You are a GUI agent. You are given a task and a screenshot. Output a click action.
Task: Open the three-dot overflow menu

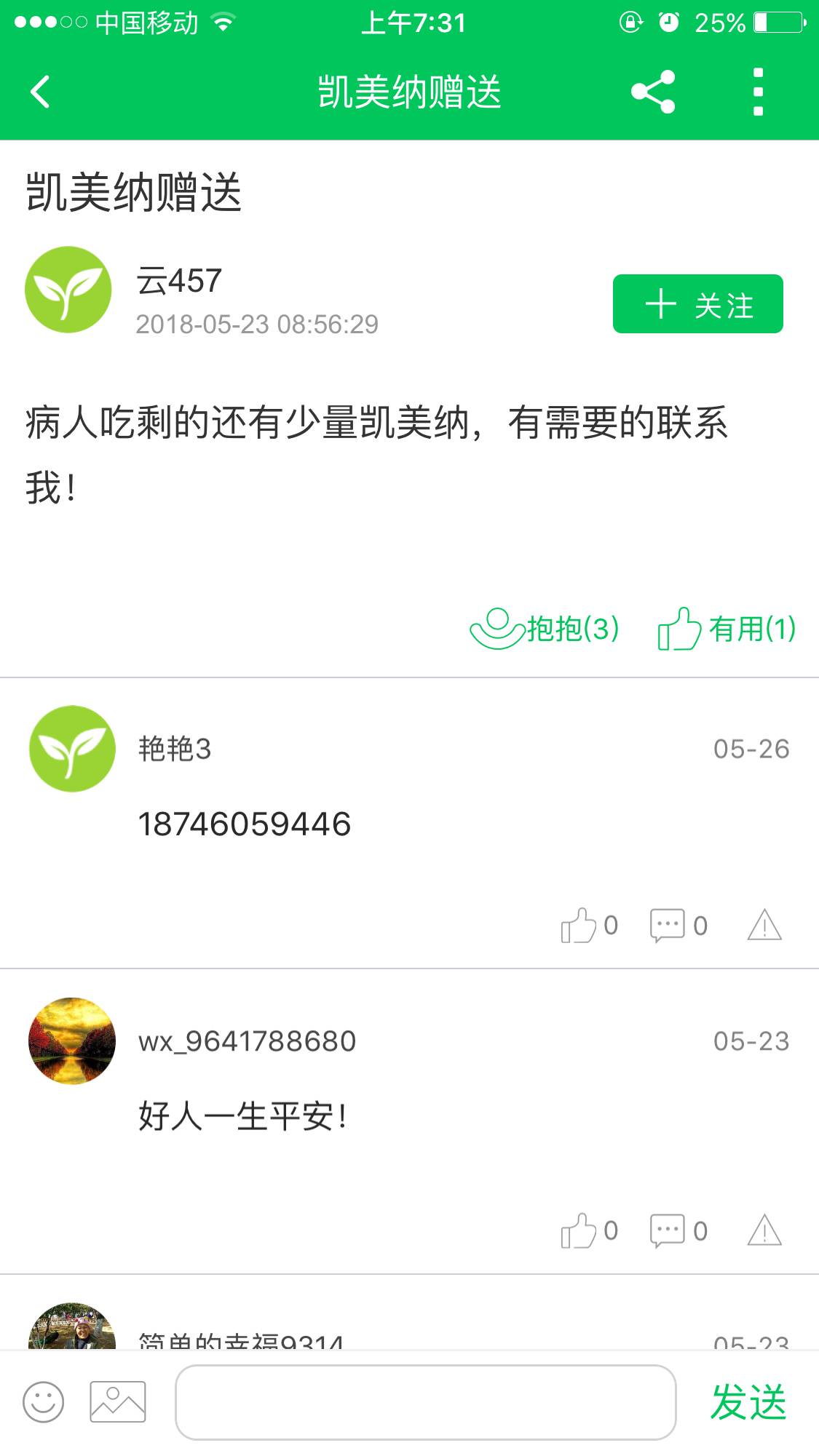tap(758, 92)
